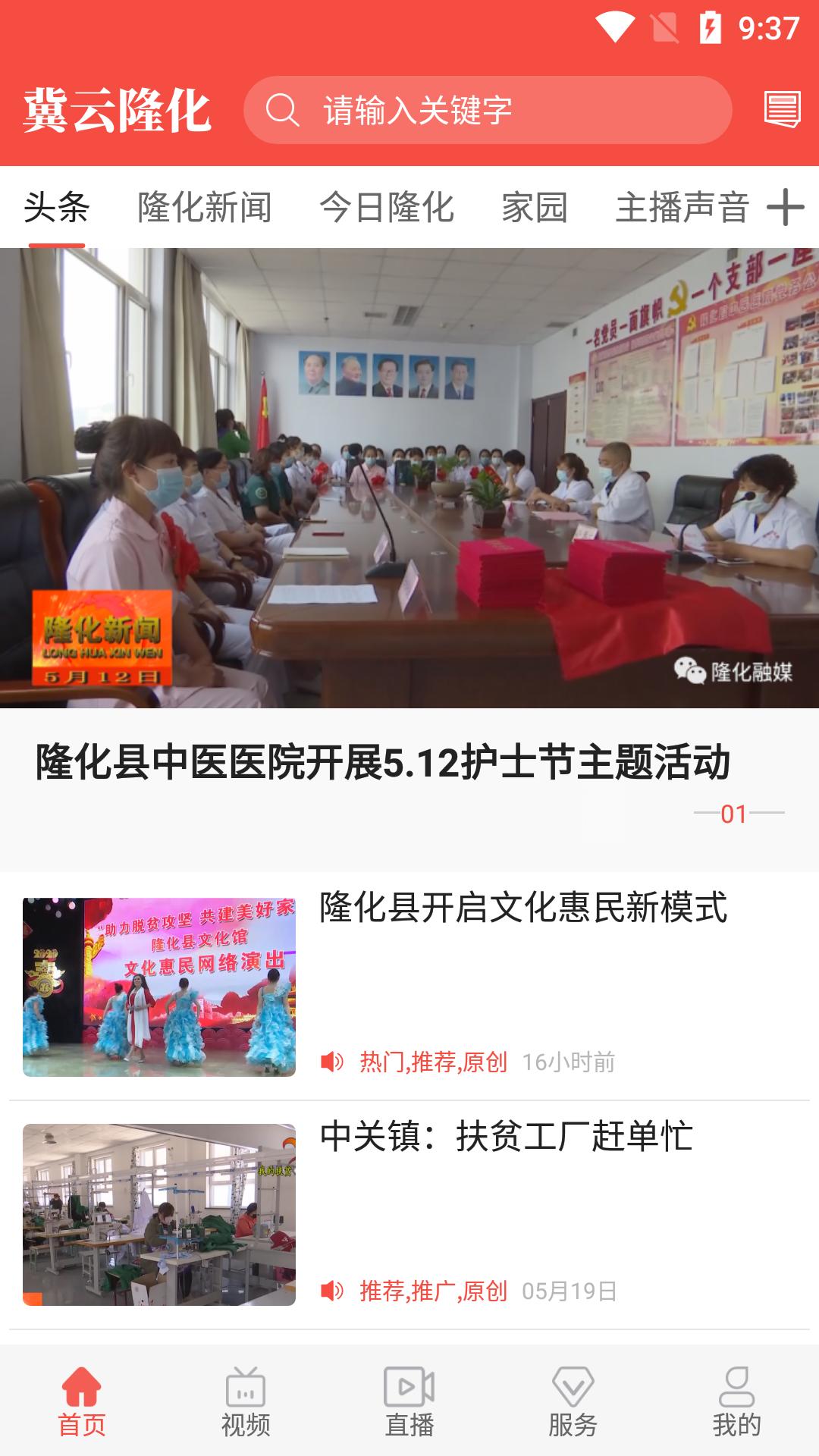
Task: Switch to the 隆化新闻 tab
Action: coord(204,207)
